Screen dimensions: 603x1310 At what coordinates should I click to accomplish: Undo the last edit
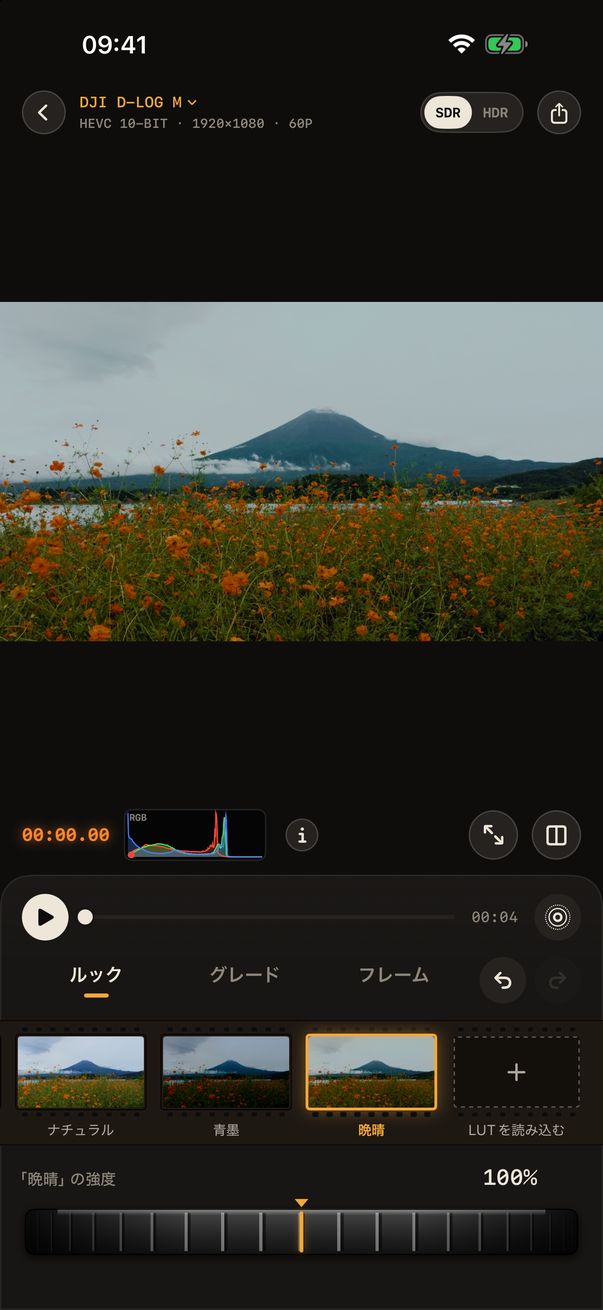click(503, 981)
